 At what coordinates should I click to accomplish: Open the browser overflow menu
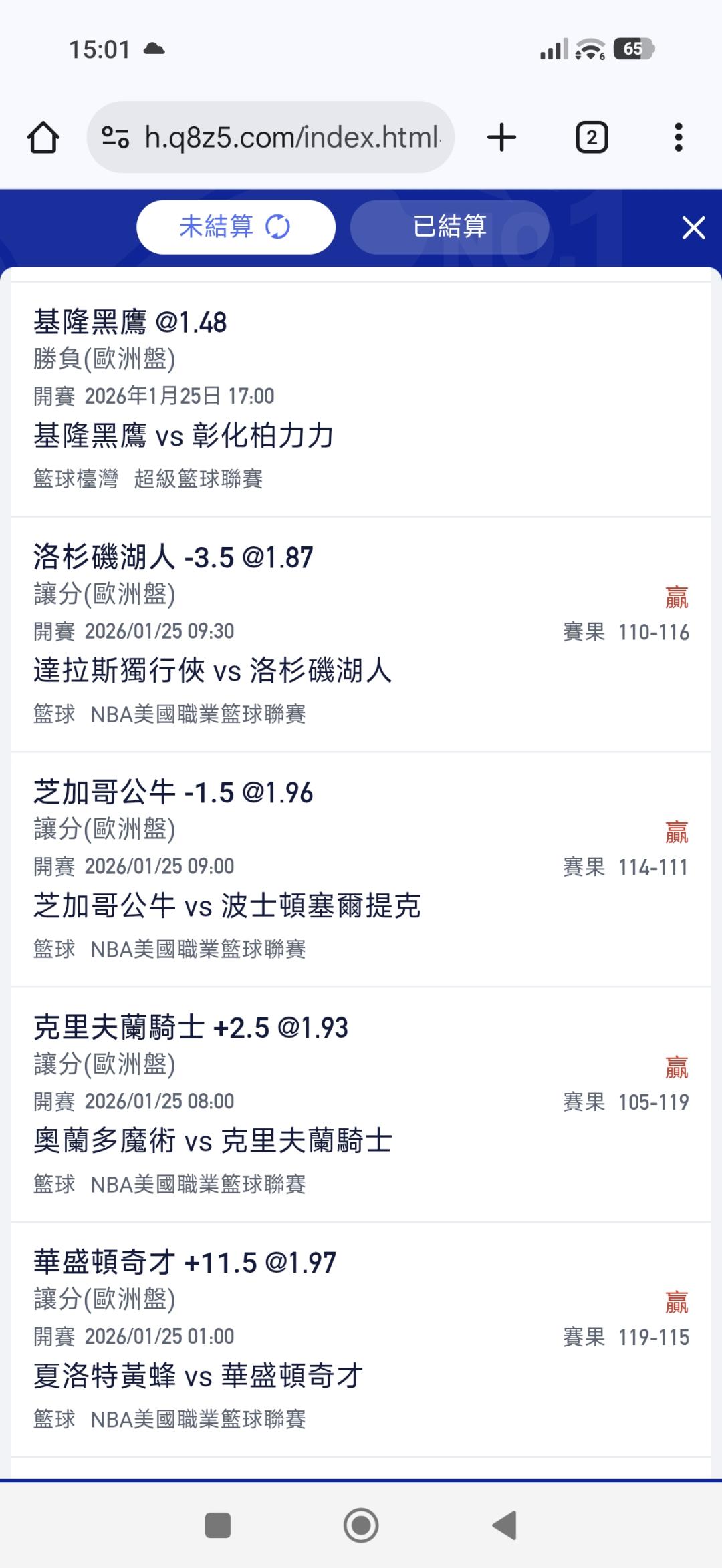click(678, 138)
